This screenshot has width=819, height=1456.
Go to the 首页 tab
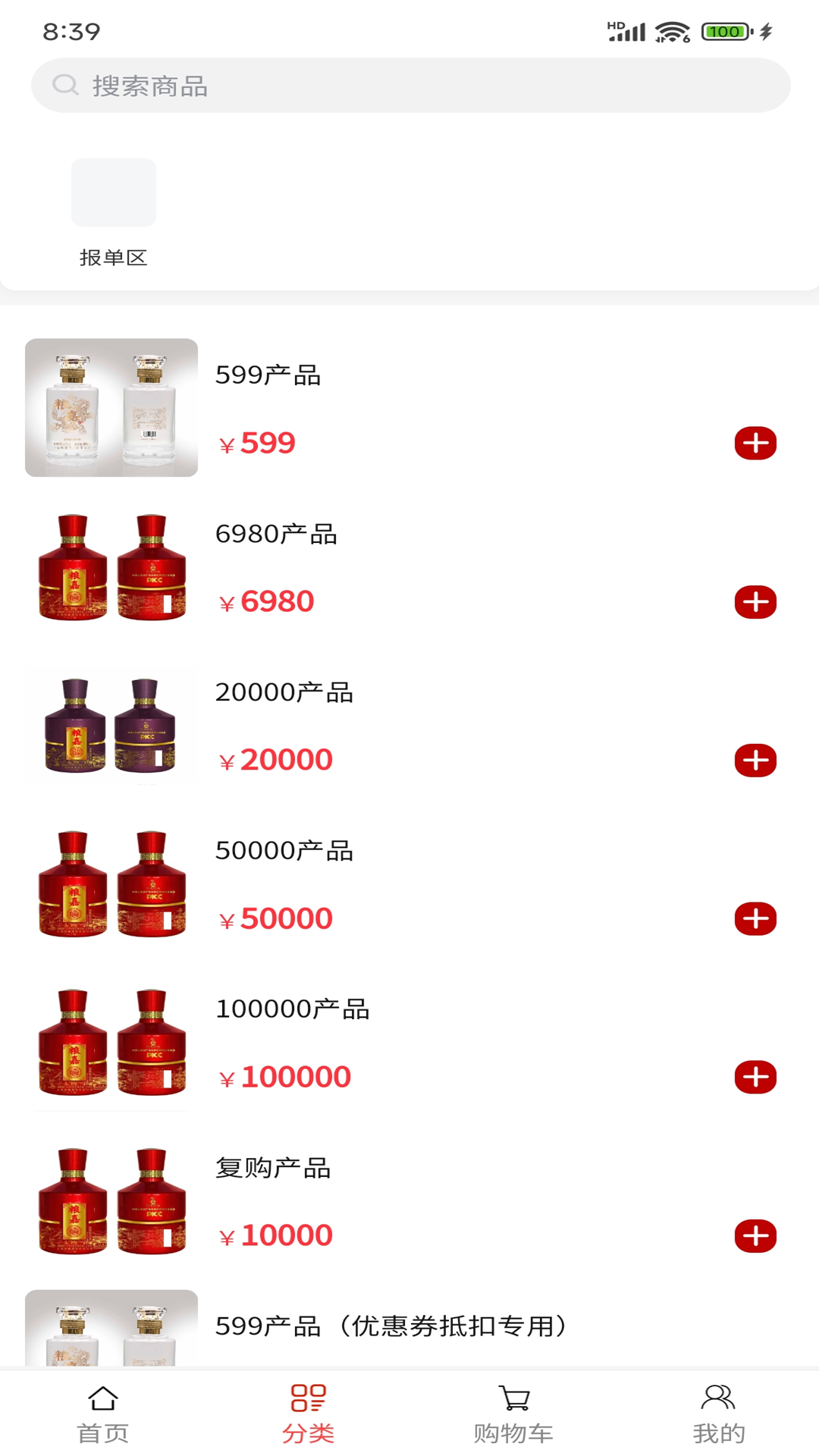103,1415
